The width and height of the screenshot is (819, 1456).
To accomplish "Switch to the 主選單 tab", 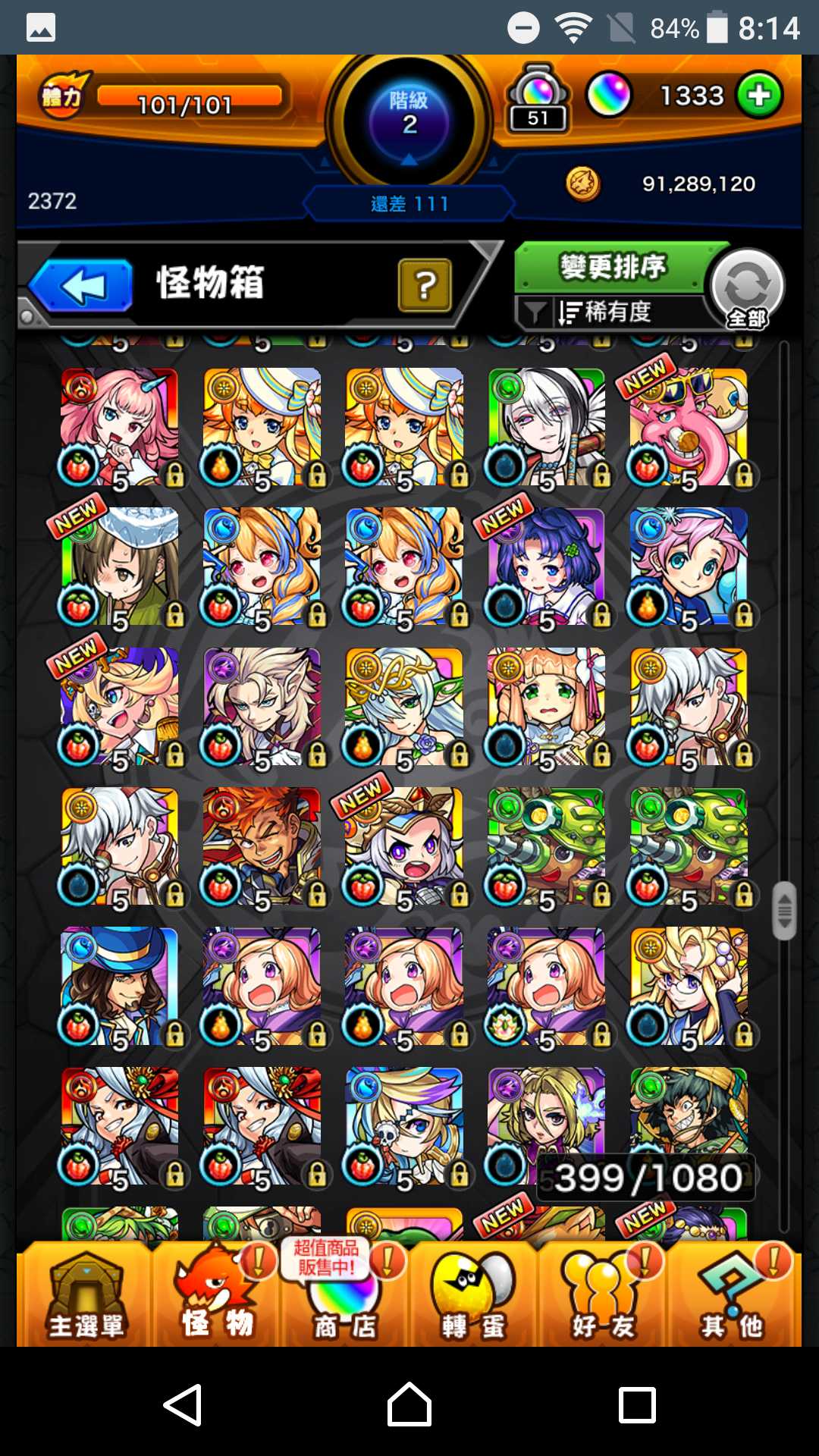I will 85,1297.
